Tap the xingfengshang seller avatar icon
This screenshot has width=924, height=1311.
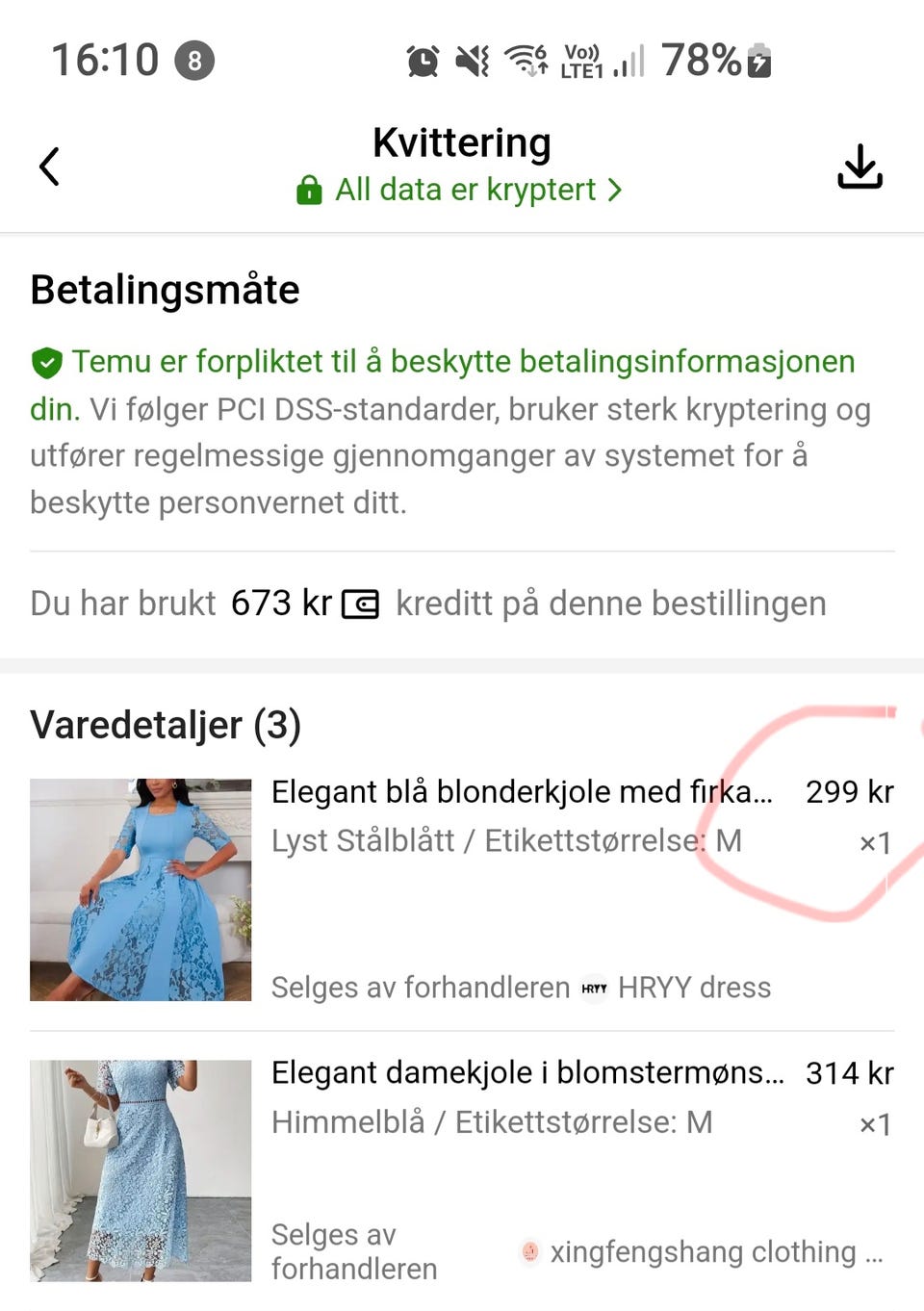pos(528,1252)
